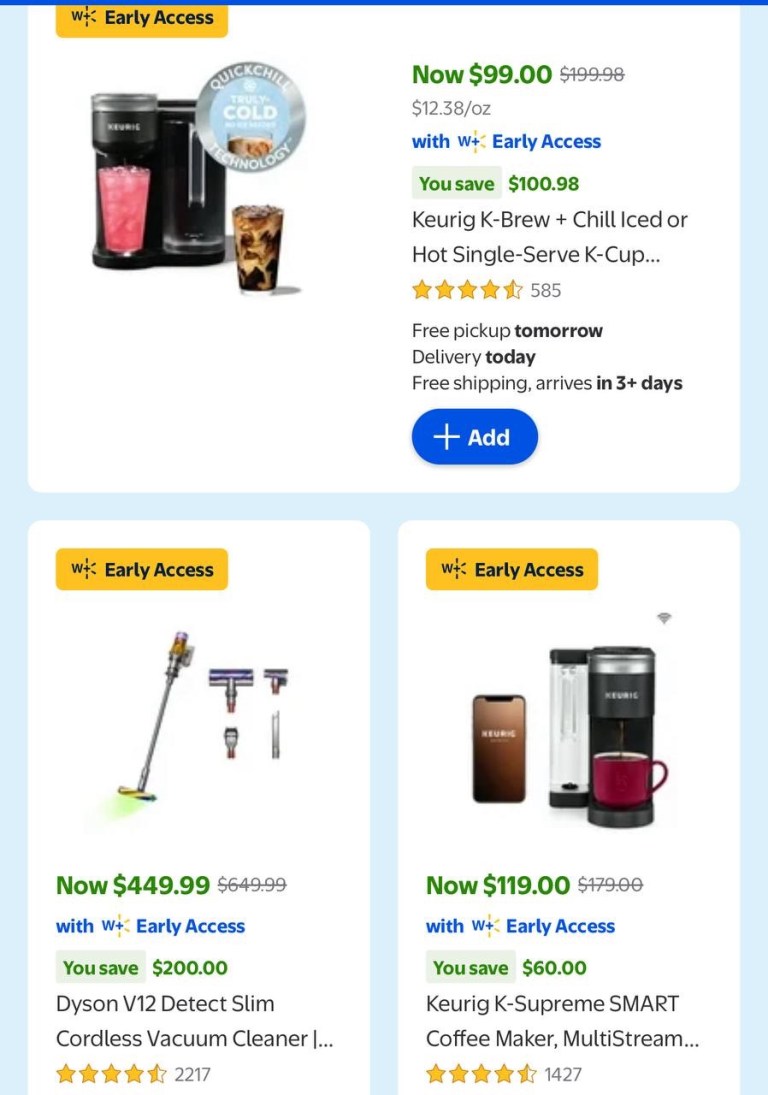768x1095 pixels.
Task: Open the Dyson V12 Detect Slim product card
Action: pos(166,1020)
